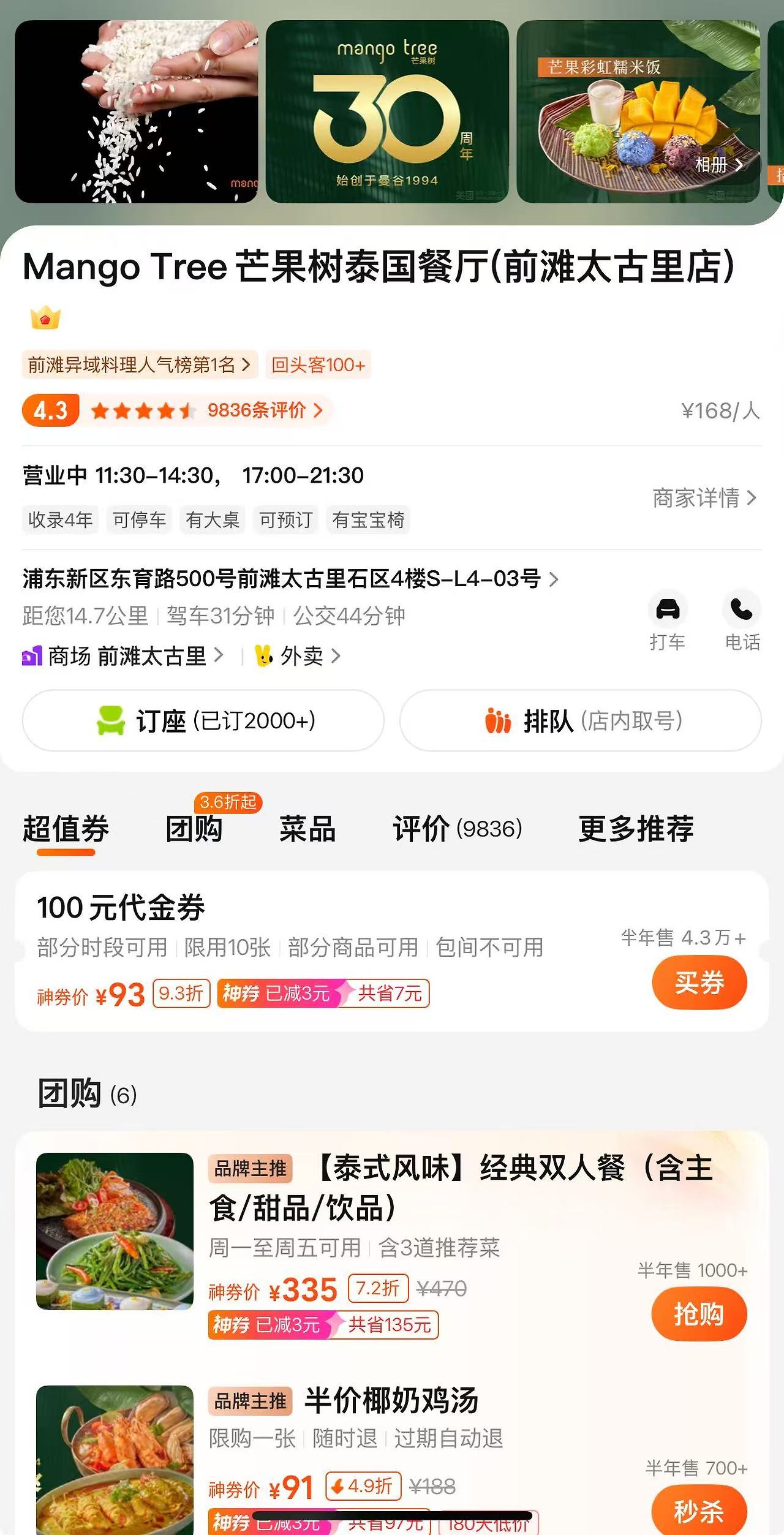Click the purple mall icon before 前滩太古里

pos(32,657)
